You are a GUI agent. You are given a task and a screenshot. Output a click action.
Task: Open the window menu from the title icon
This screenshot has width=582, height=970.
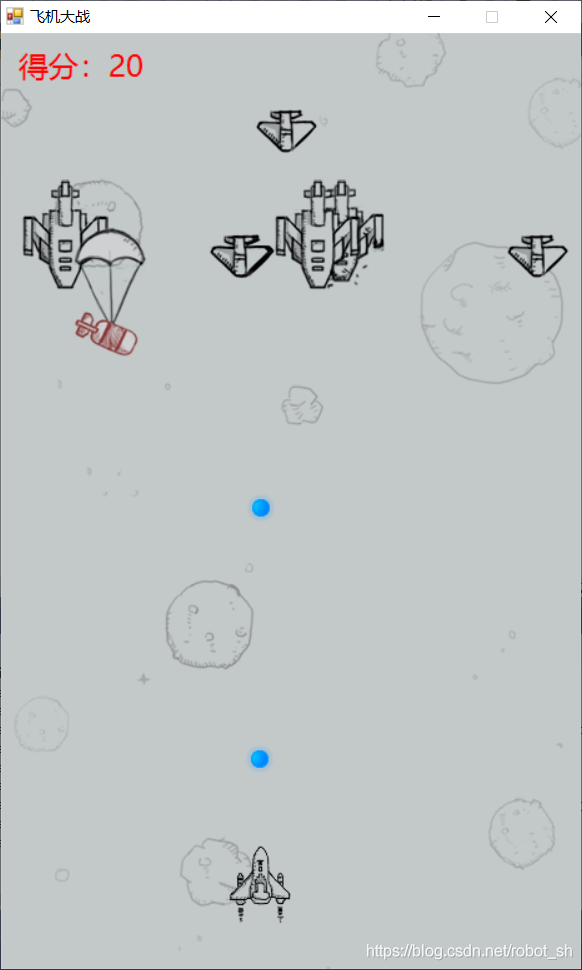(15, 17)
